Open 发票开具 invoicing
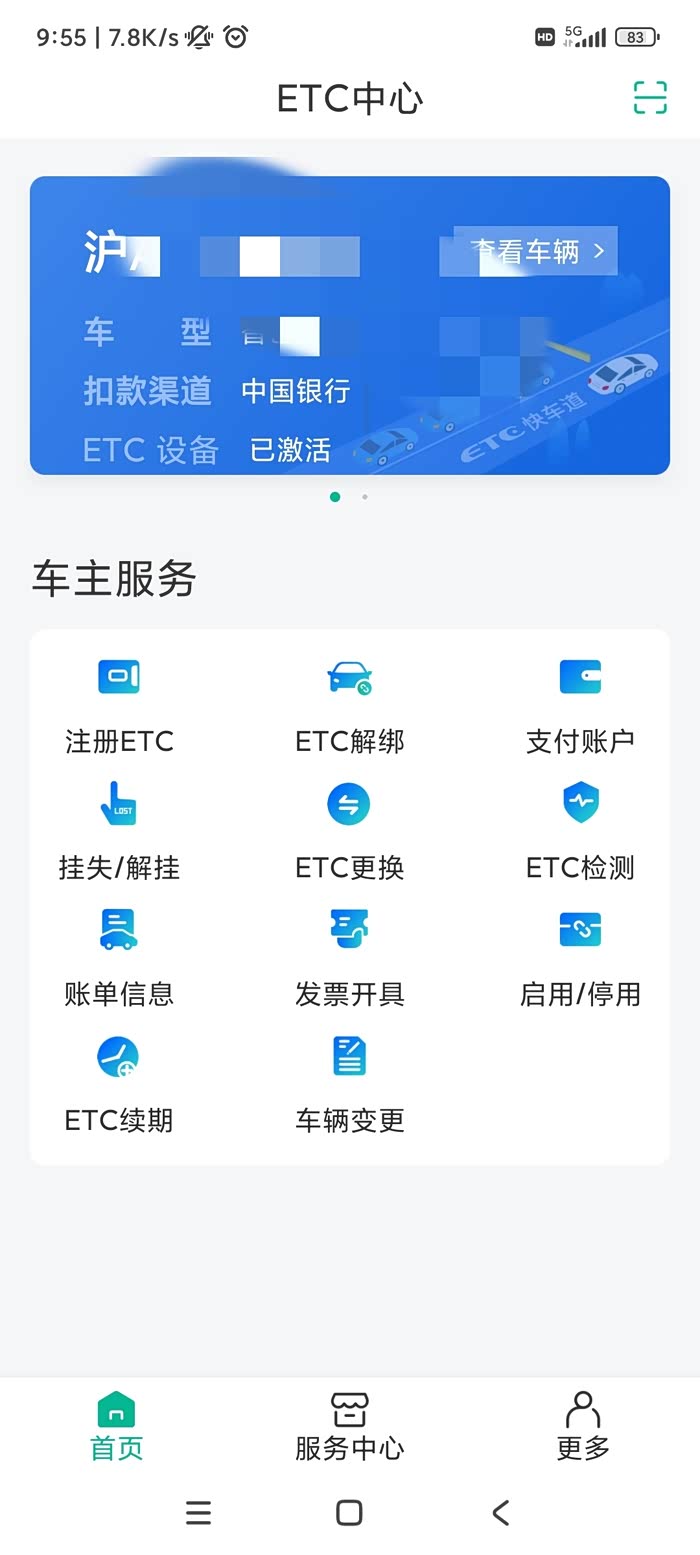Image resolution: width=700 pixels, height=1555 pixels. [349, 957]
